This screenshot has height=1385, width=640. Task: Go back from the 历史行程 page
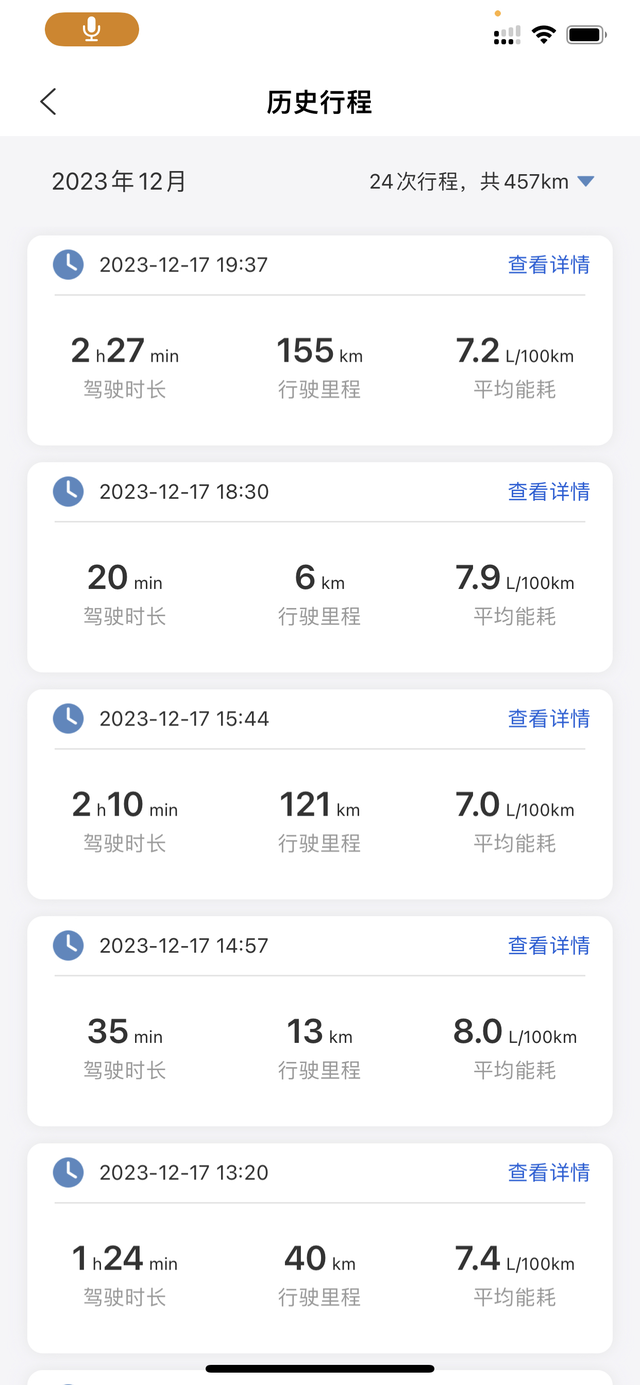point(48,101)
